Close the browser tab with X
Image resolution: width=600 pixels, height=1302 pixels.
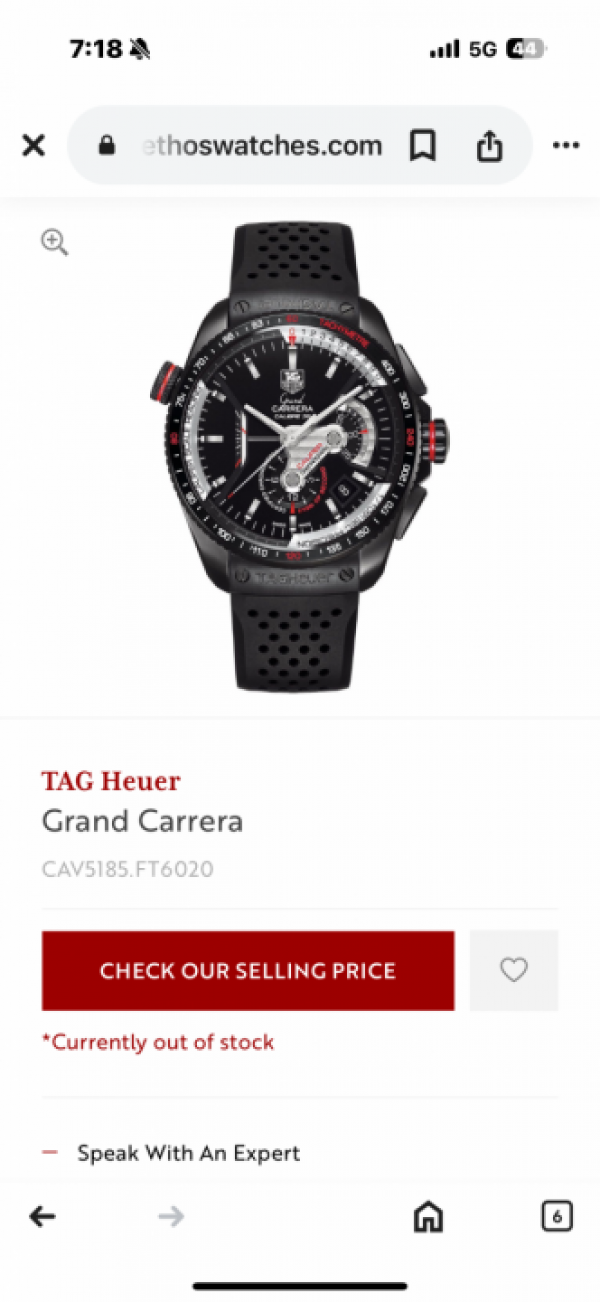pos(33,146)
